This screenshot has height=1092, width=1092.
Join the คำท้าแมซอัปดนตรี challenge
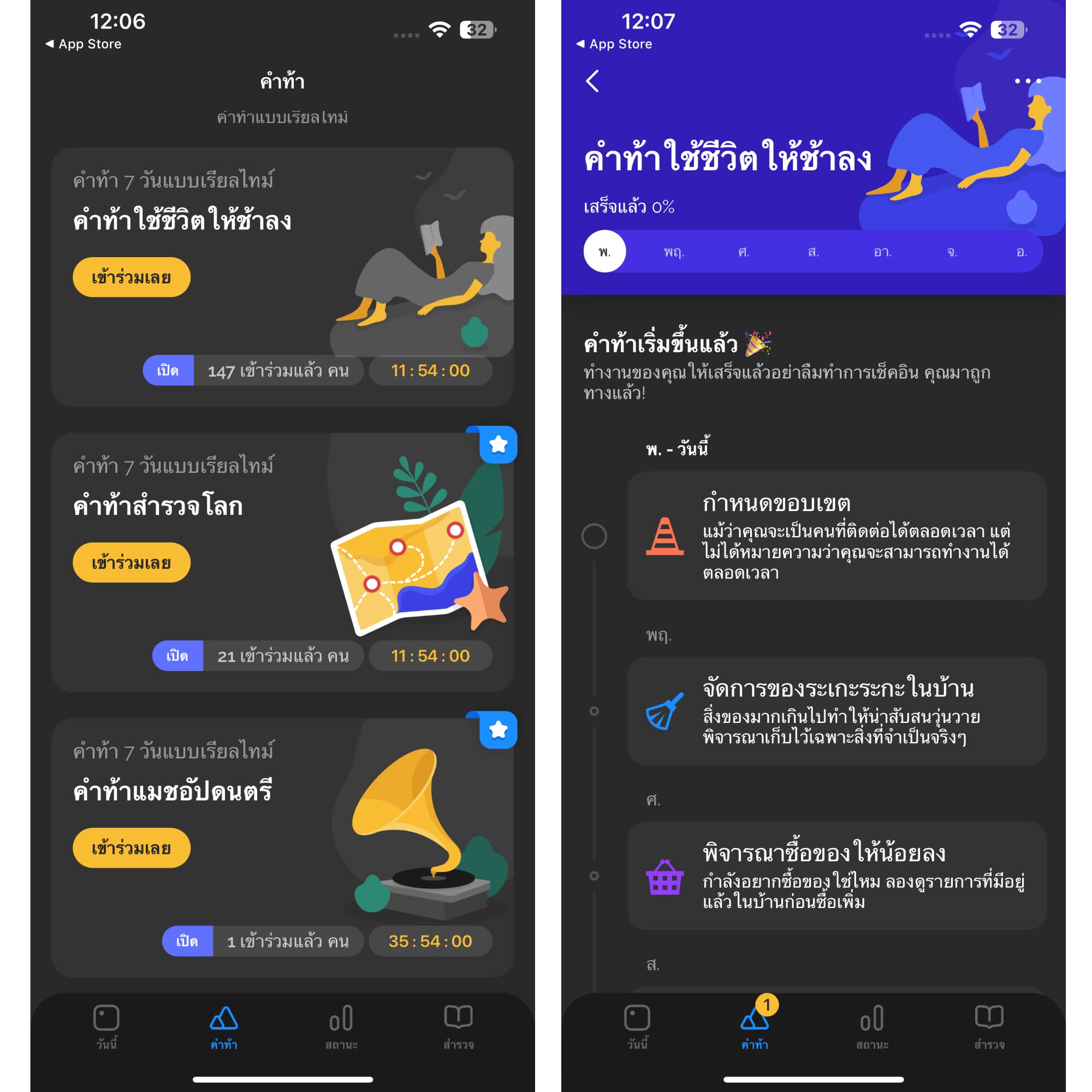point(131,848)
